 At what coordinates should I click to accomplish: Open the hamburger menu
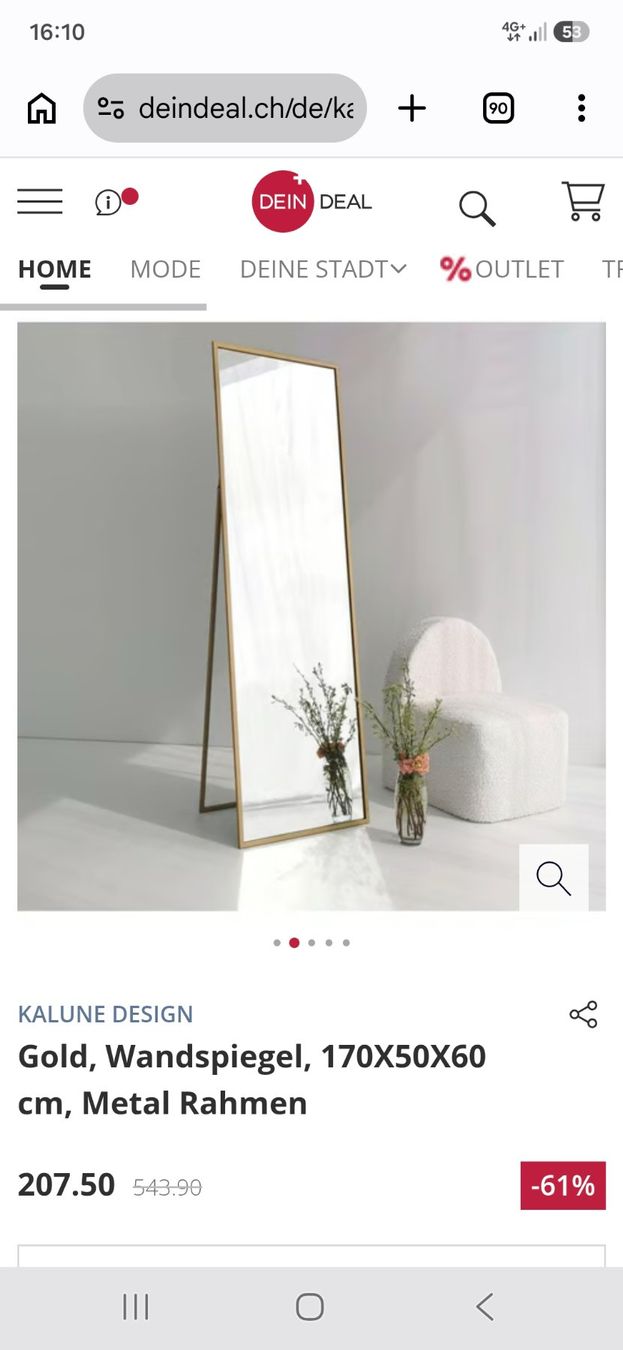pyautogui.click(x=40, y=202)
